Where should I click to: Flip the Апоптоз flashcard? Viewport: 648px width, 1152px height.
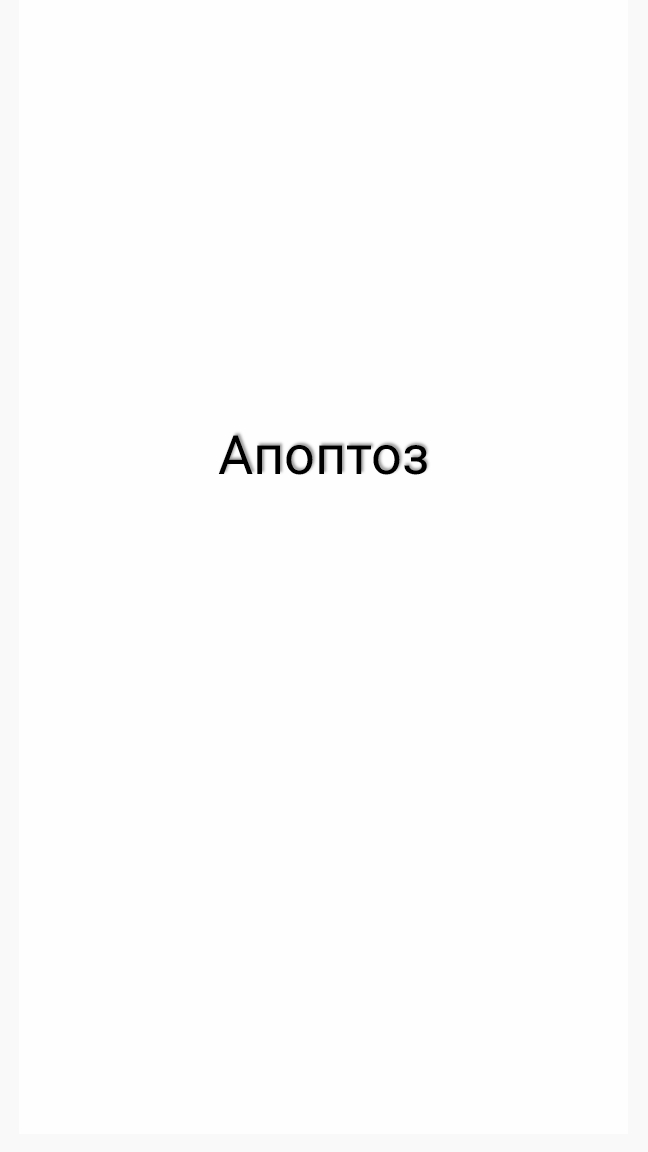click(x=323, y=456)
